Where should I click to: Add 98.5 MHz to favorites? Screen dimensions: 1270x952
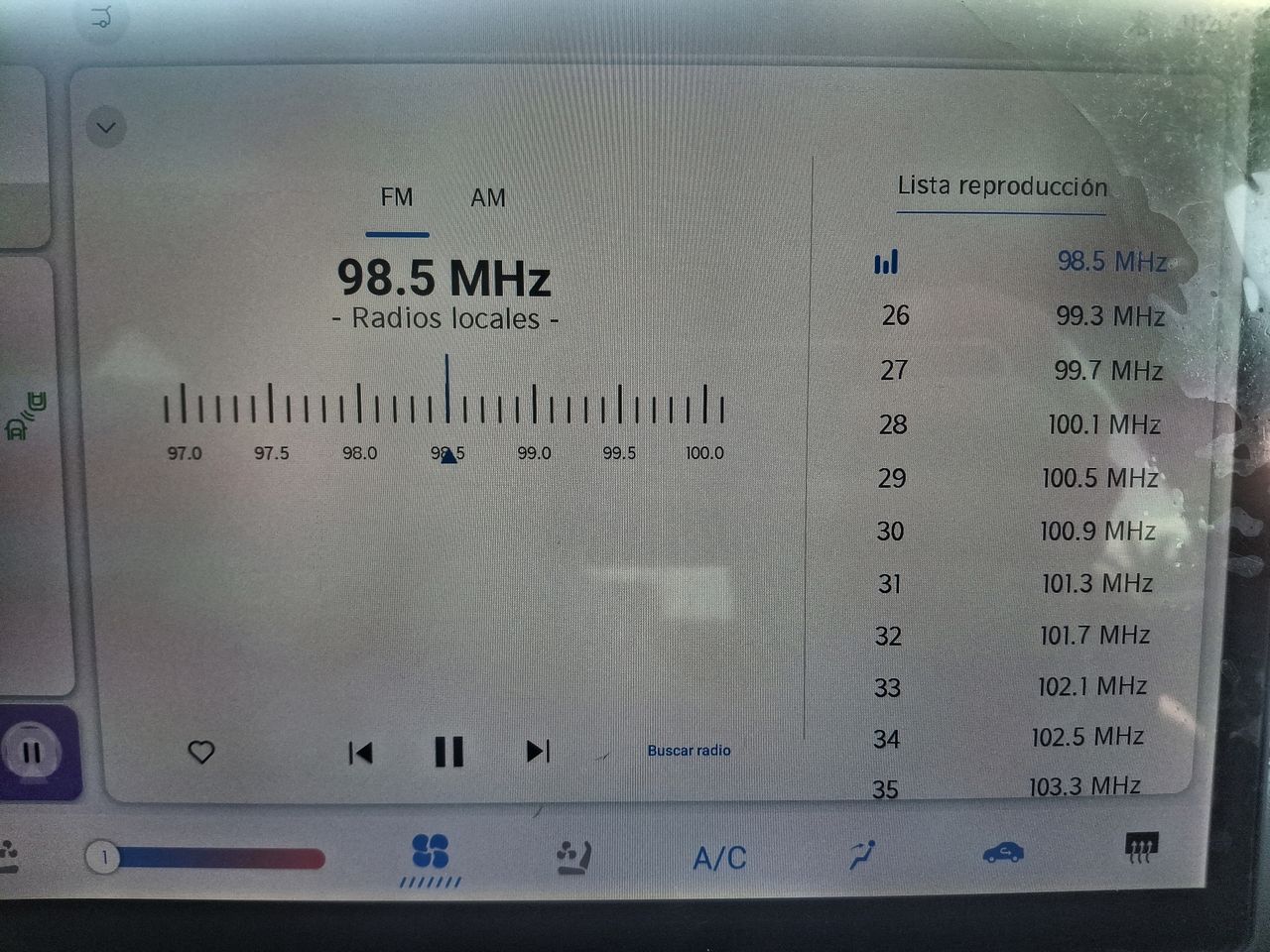201,753
